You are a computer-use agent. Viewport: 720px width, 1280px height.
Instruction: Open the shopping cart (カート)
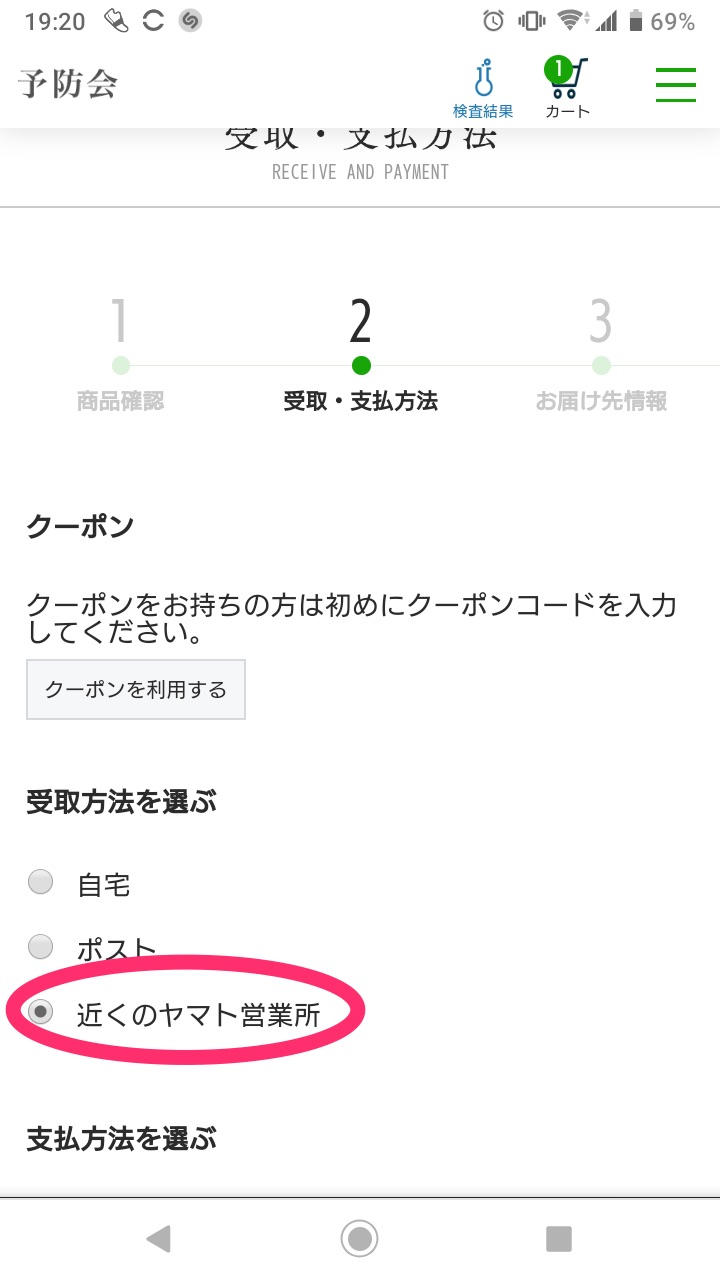(567, 88)
